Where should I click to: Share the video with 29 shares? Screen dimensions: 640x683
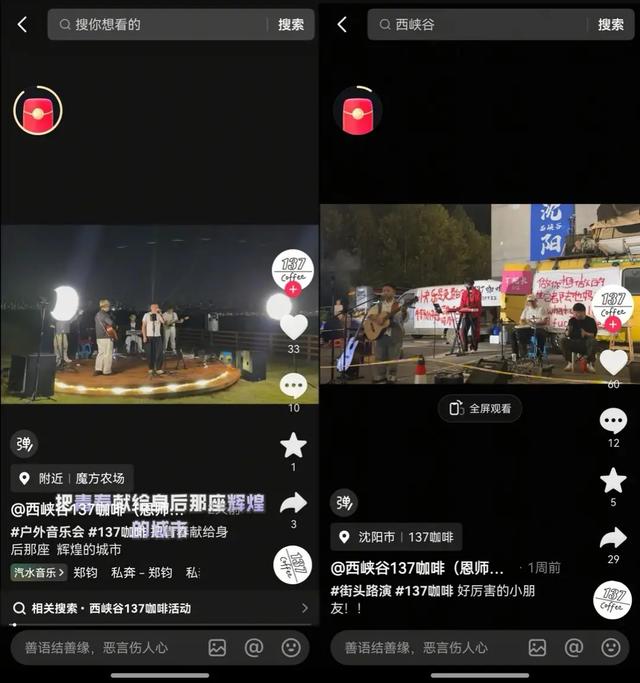(613, 539)
